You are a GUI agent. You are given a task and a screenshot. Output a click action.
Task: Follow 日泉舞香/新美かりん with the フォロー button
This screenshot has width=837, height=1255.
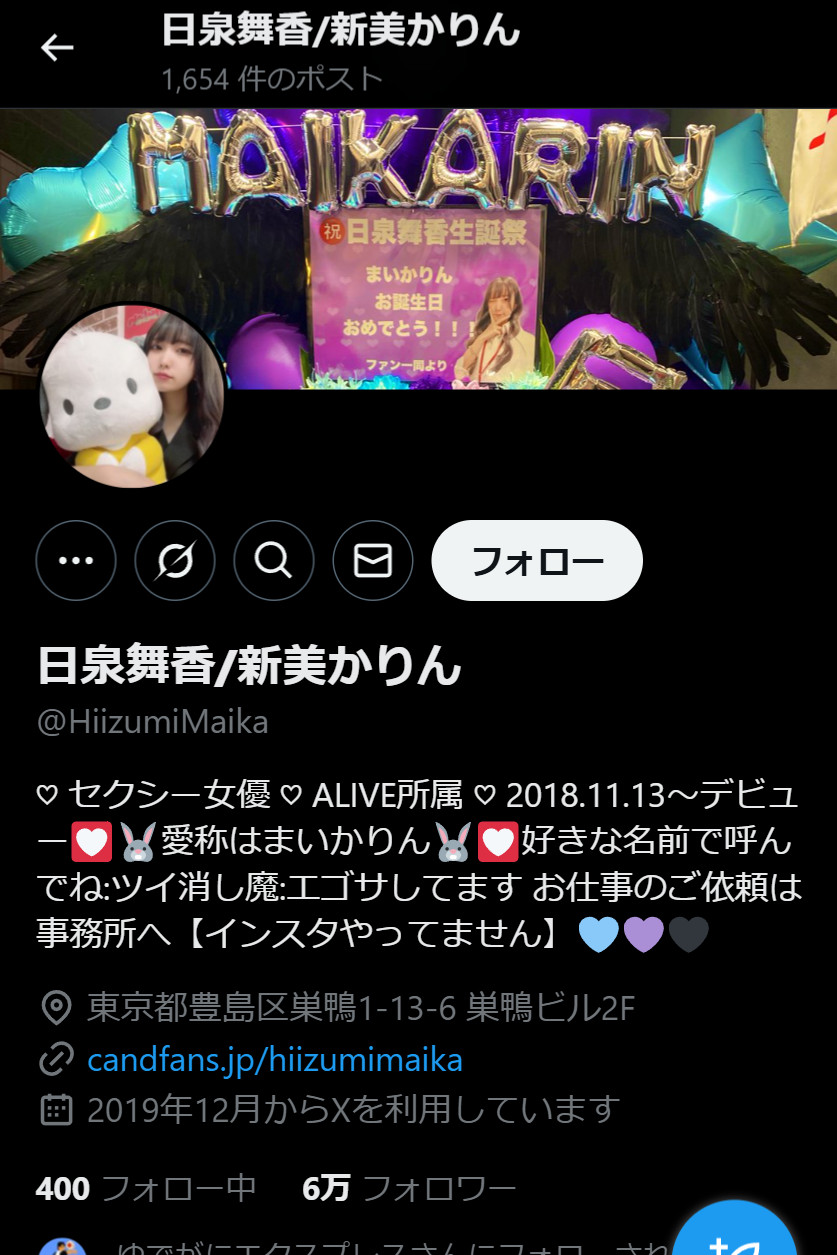click(537, 561)
